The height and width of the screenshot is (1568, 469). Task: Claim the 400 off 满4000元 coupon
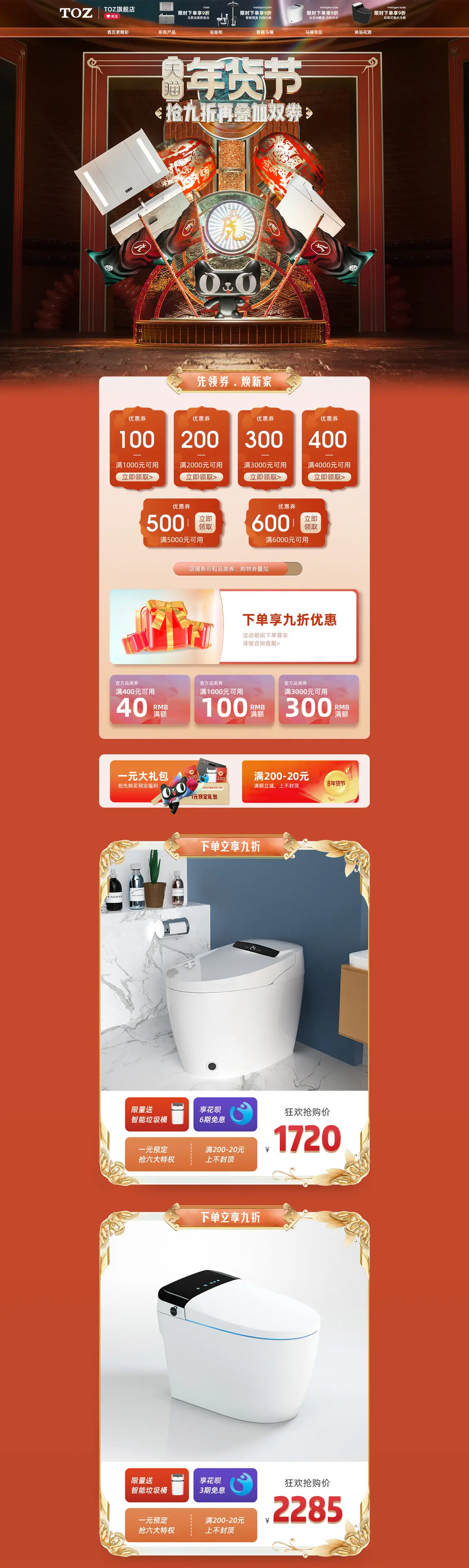pos(329,477)
